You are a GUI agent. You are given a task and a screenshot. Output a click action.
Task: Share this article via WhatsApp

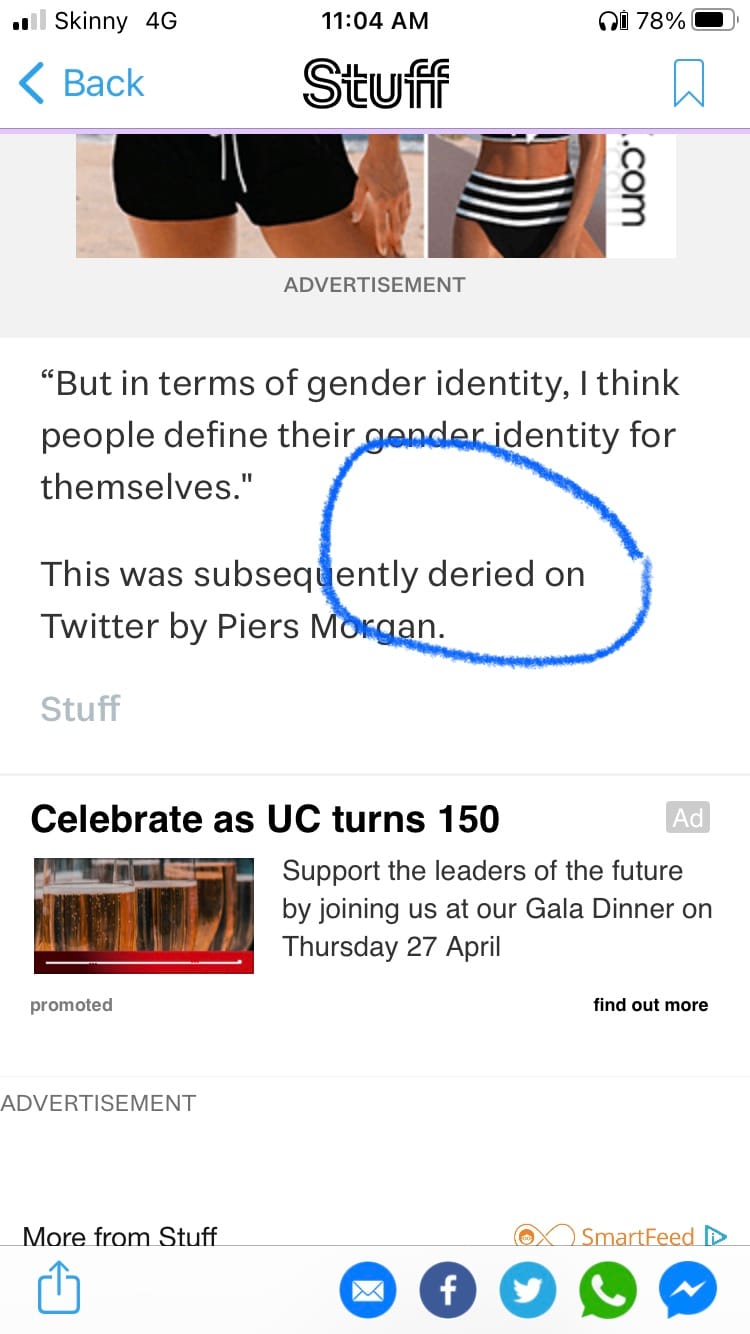[607, 1291]
